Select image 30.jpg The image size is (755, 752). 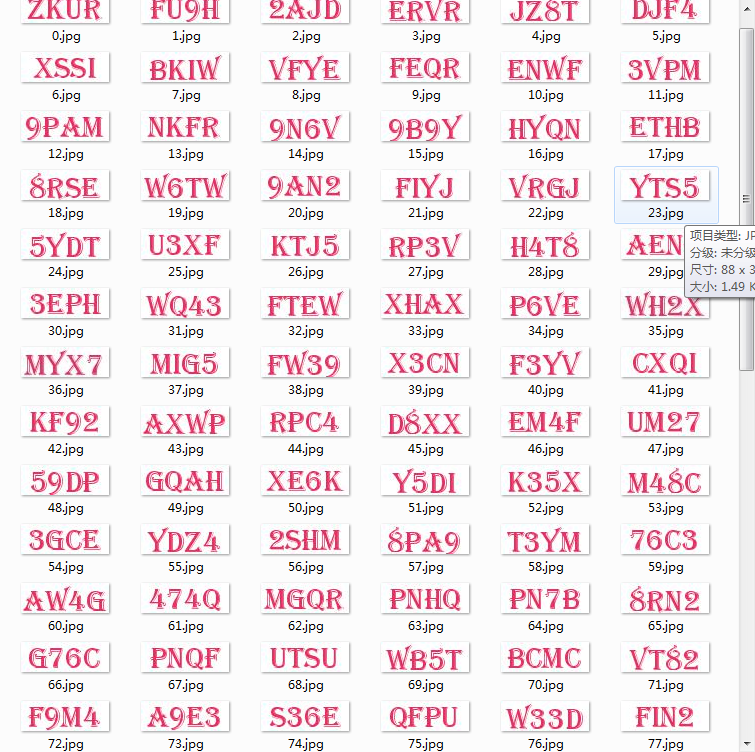[x=65, y=304]
